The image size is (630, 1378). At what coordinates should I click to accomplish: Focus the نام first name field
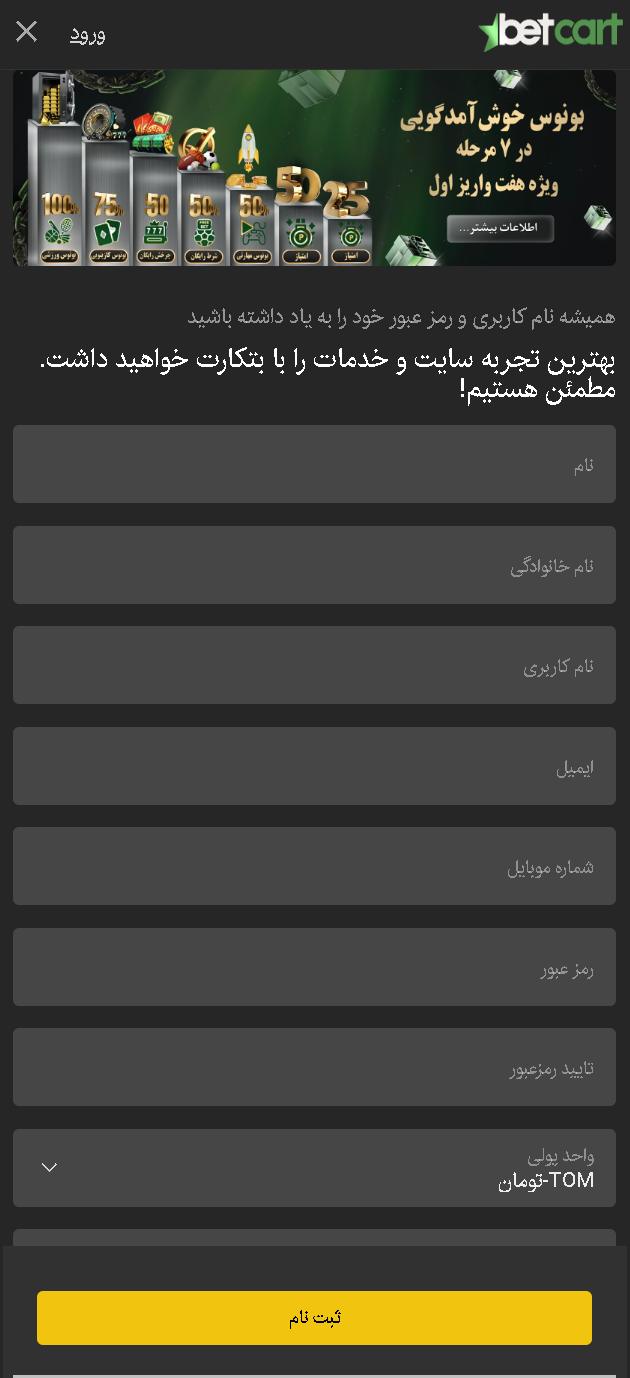(x=314, y=464)
